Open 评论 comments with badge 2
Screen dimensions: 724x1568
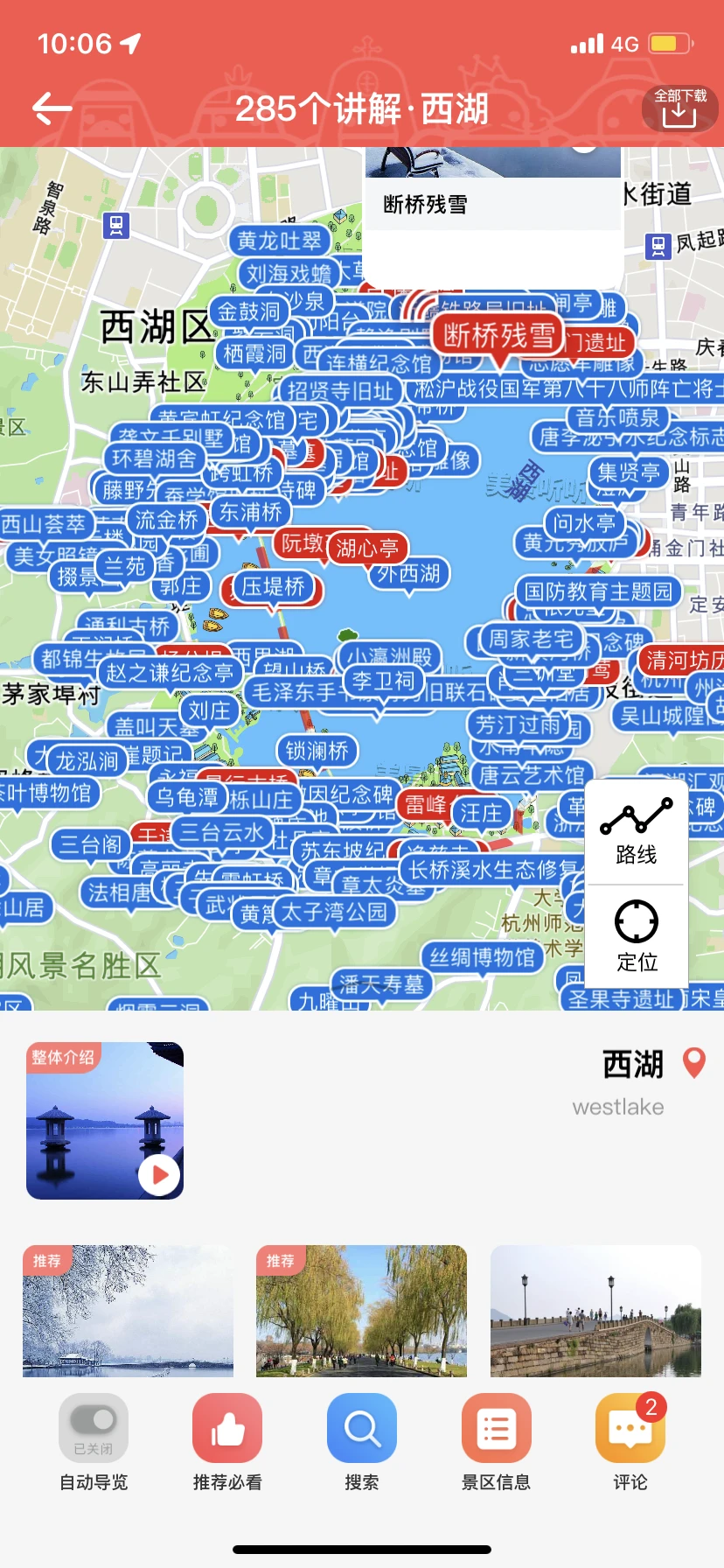tap(629, 1428)
